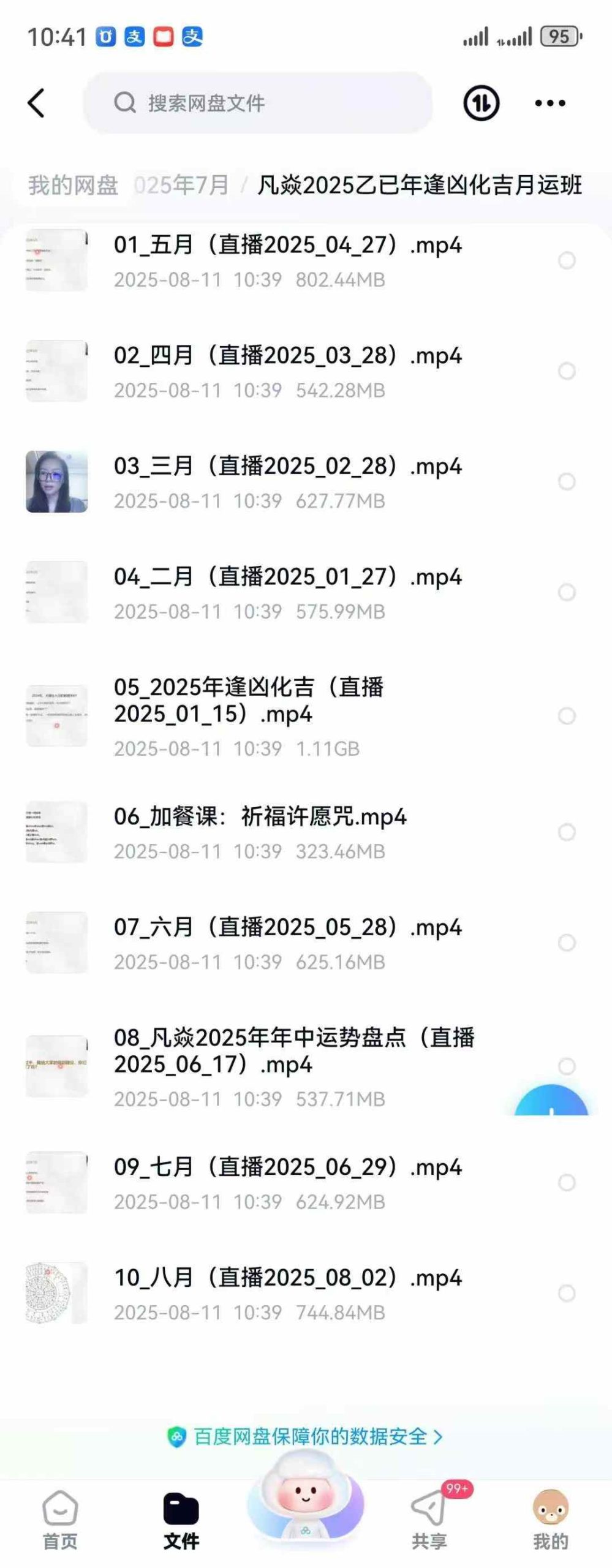Open the transfer list icon

click(x=481, y=103)
